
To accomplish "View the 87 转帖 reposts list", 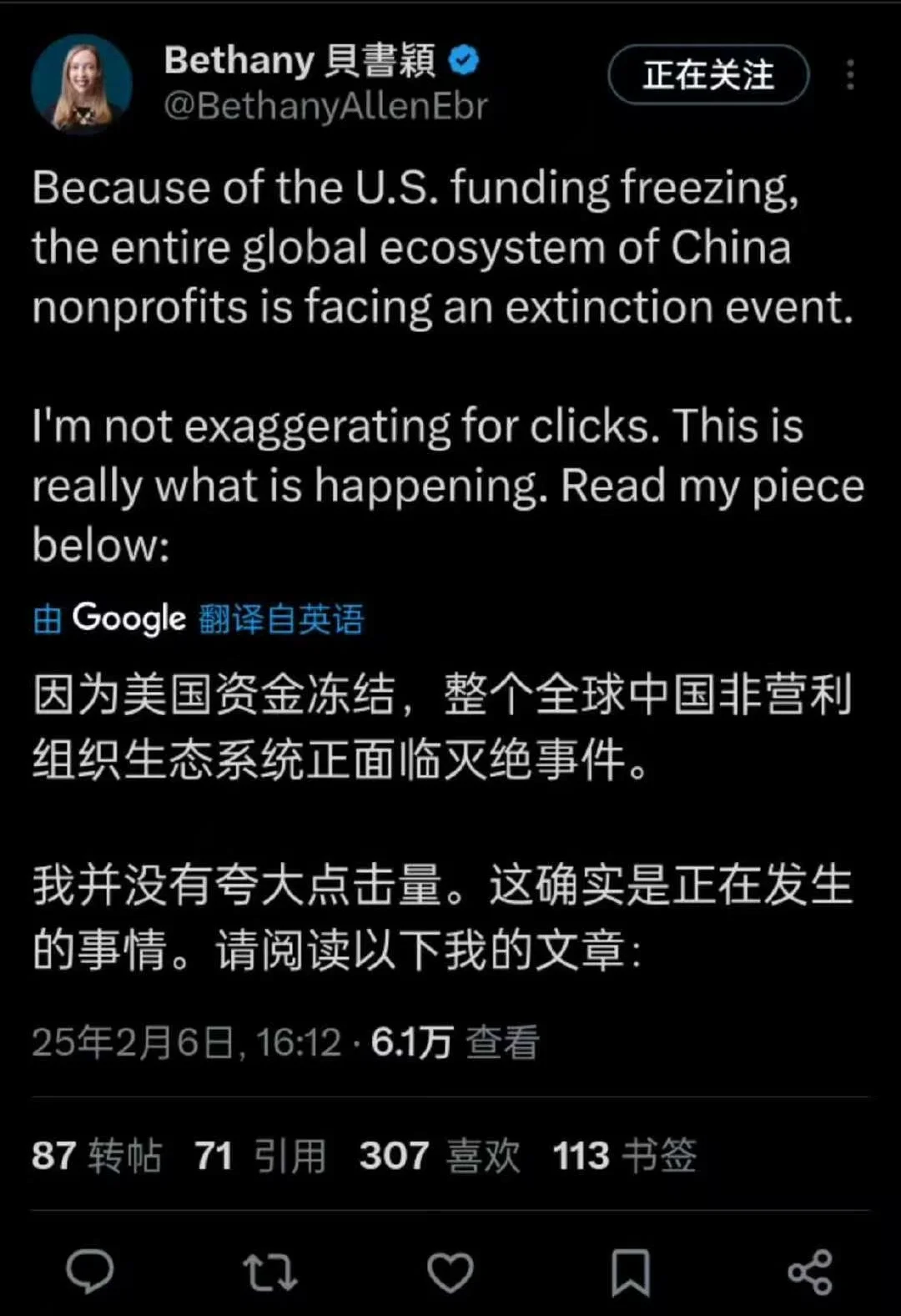I will tap(96, 1156).
